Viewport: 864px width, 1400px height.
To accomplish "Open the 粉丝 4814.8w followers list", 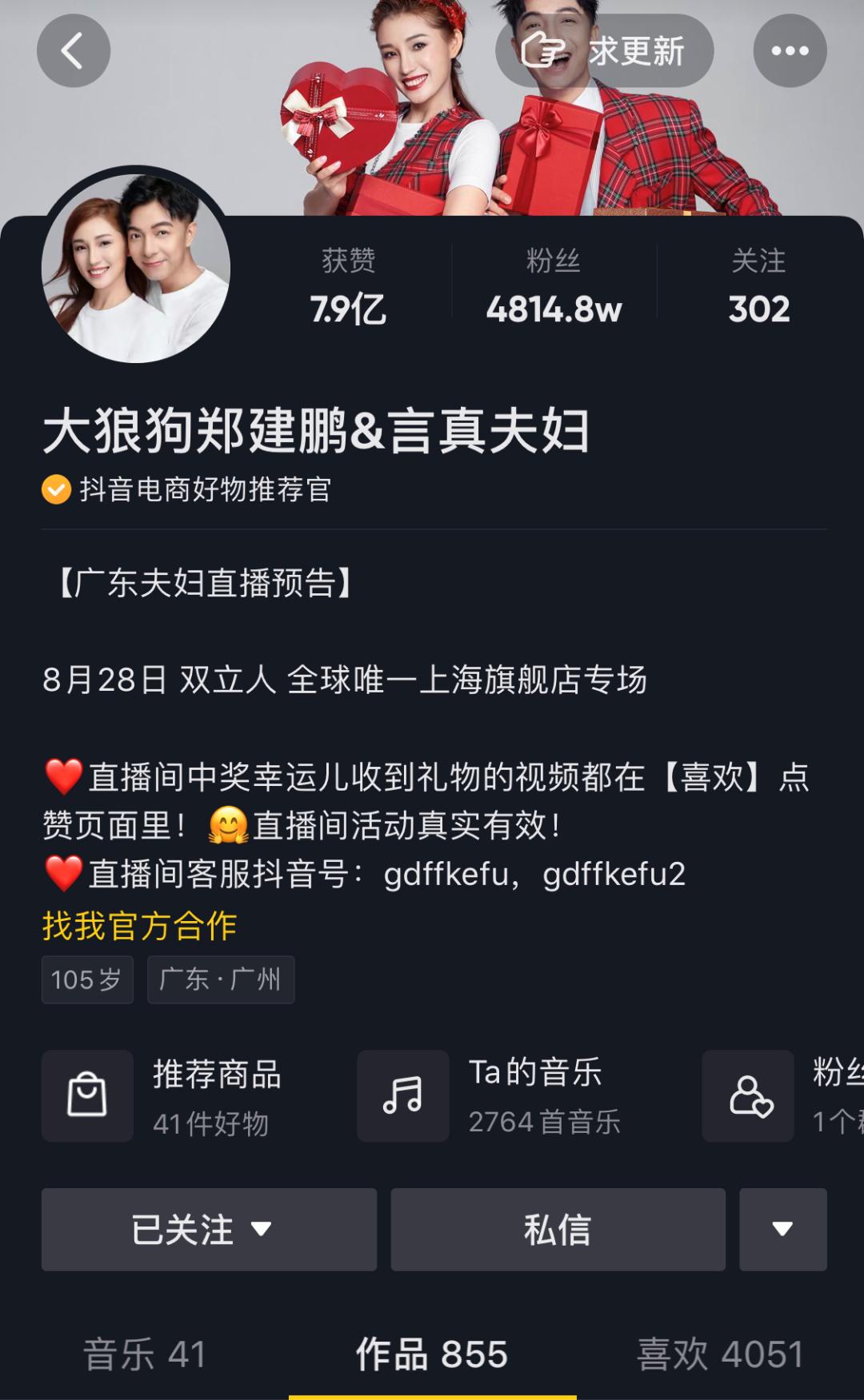I will tap(554, 287).
